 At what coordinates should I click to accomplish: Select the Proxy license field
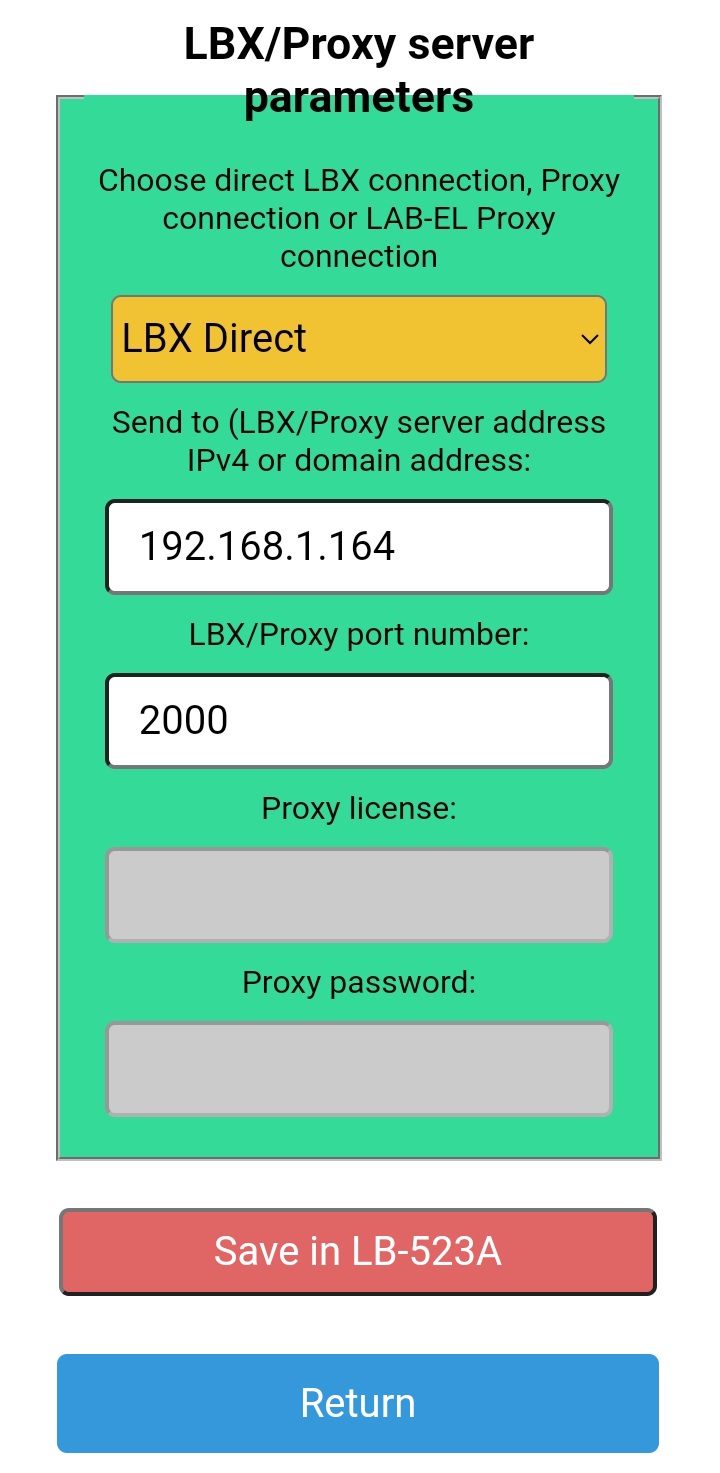358,895
